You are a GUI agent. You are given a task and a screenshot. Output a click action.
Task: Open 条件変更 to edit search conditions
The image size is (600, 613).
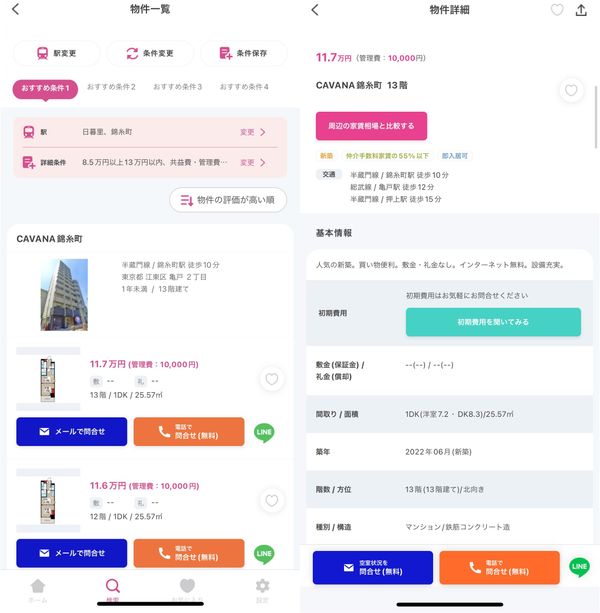[x=150, y=53]
